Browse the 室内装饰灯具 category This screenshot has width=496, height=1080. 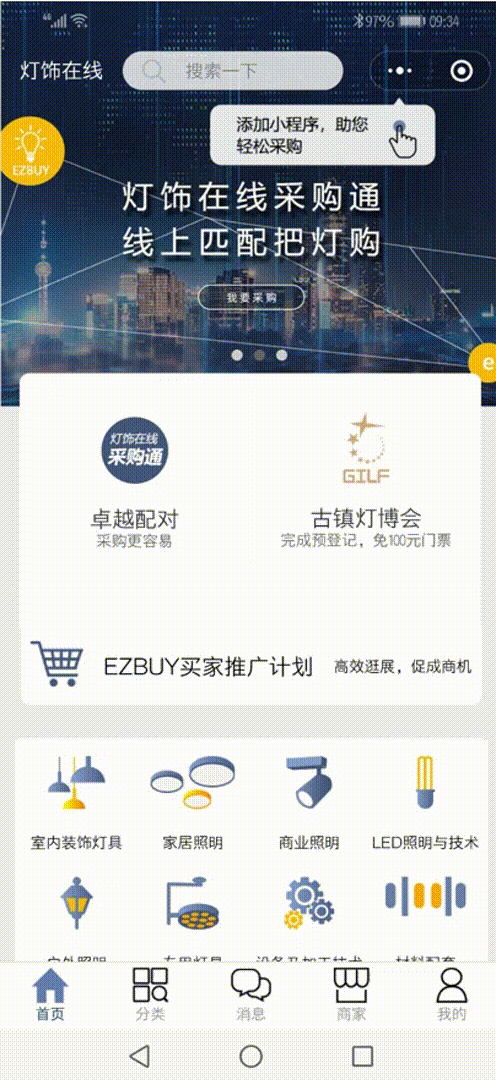[76, 803]
